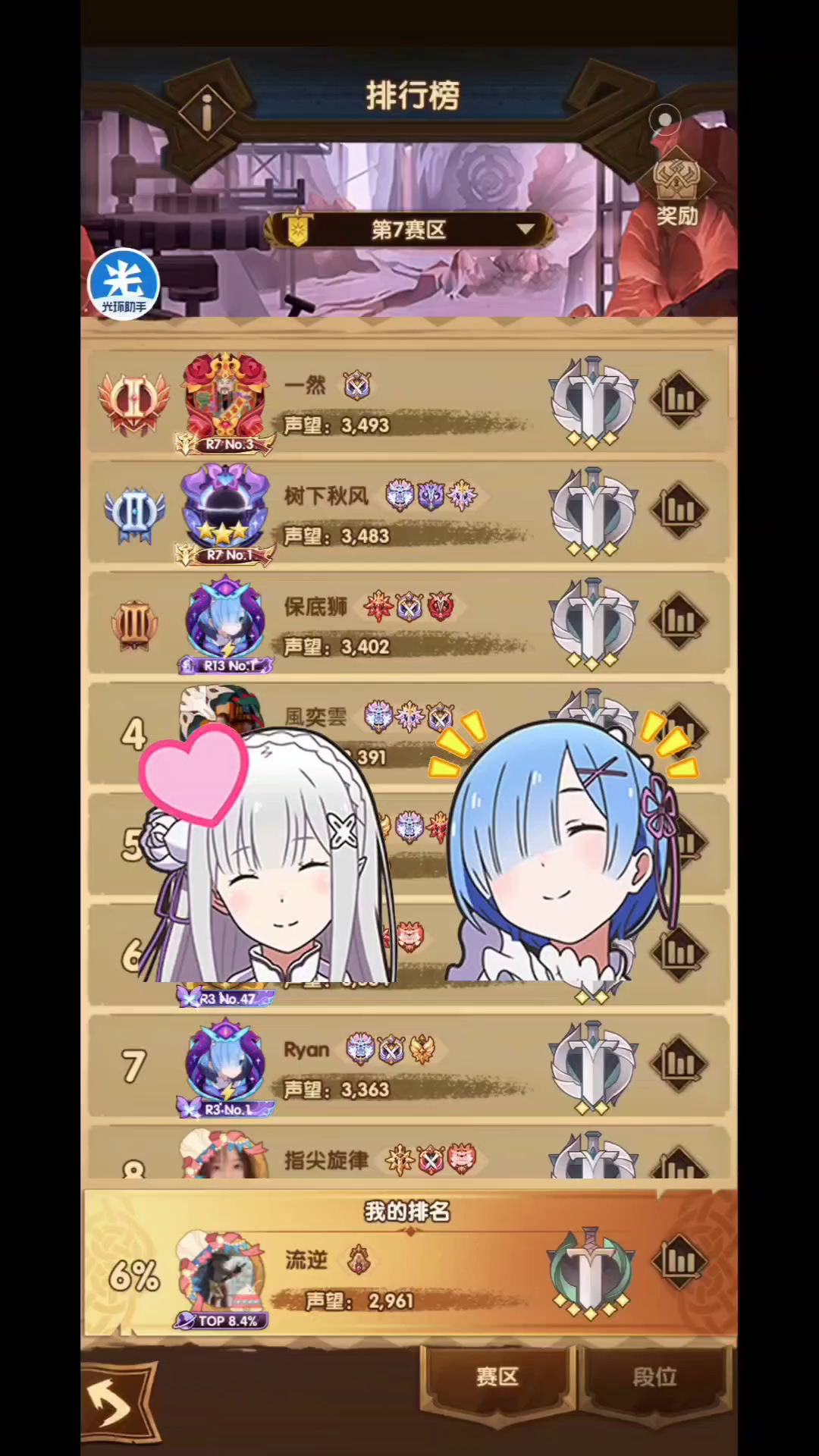This screenshot has height=1456, width=819.
Task: Open Ryan's player avatar
Action: pyautogui.click(x=225, y=1062)
